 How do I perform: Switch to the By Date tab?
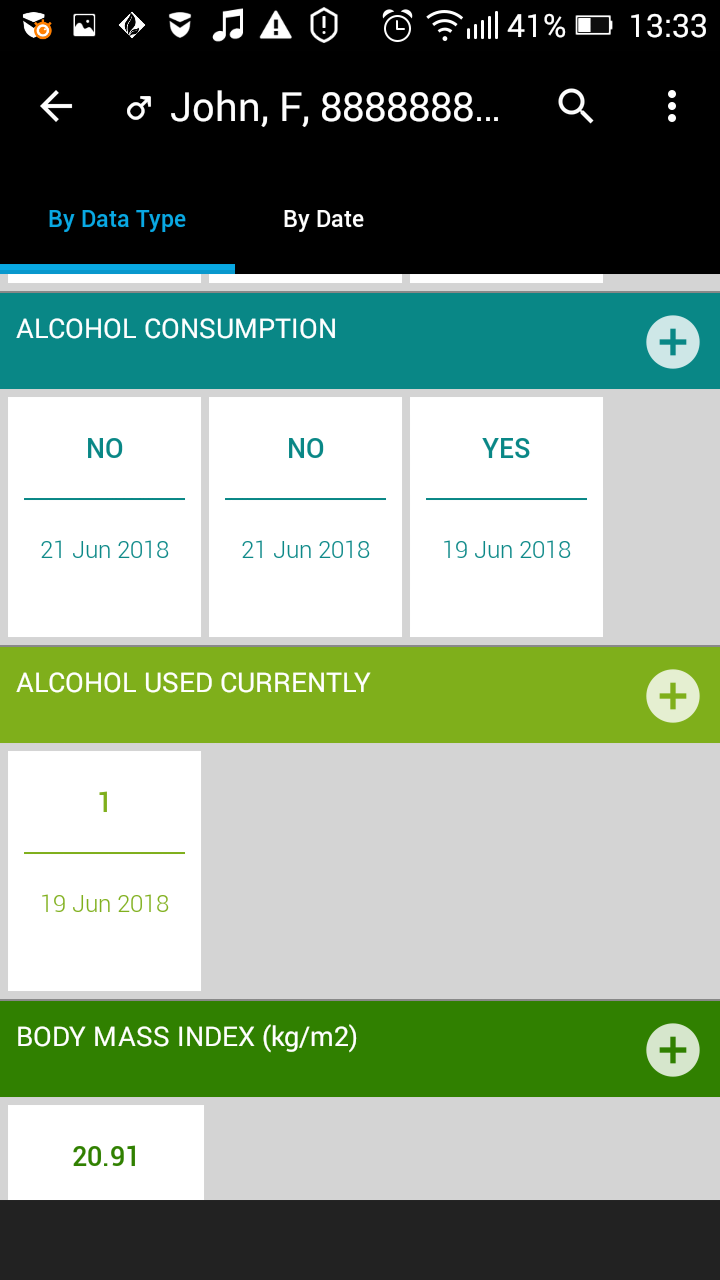click(x=323, y=219)
